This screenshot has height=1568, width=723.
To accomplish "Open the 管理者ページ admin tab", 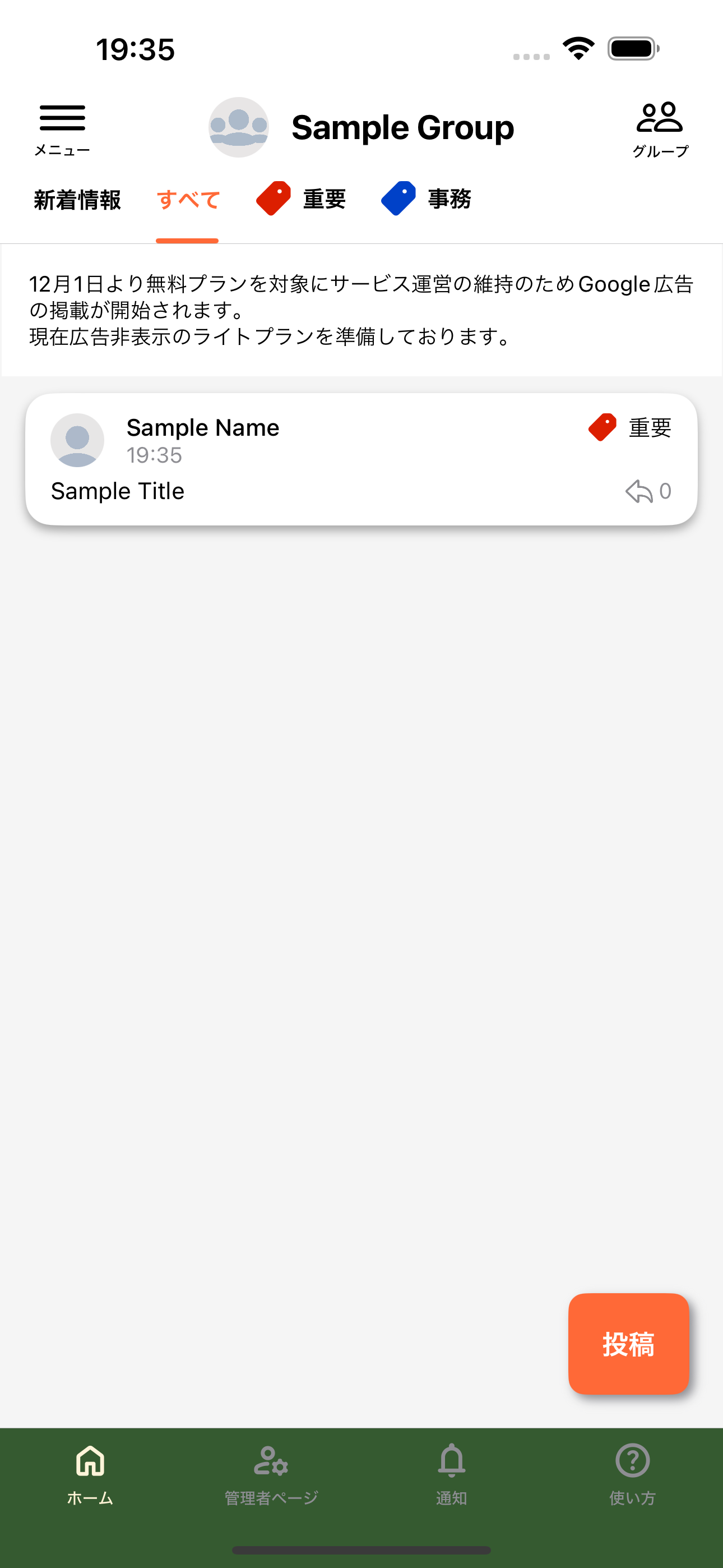I will (271, 1474).
